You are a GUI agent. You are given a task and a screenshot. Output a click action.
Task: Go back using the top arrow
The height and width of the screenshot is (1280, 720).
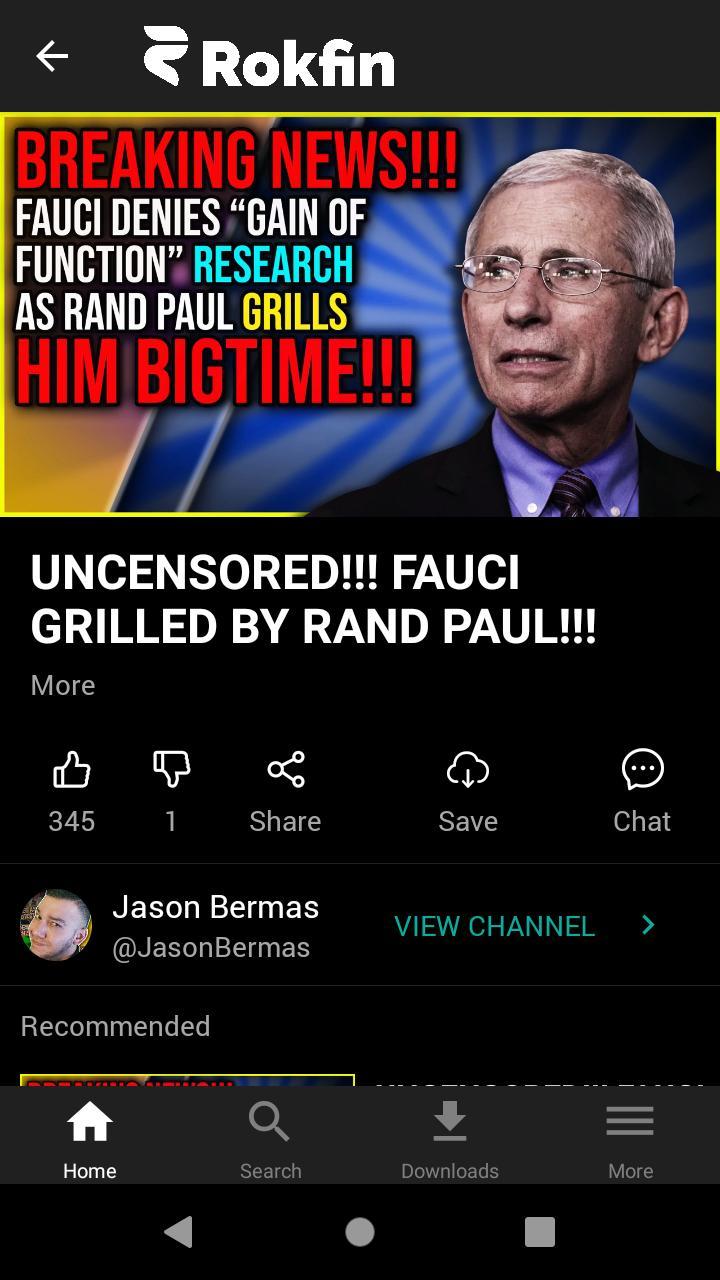(x=52, y=56)
